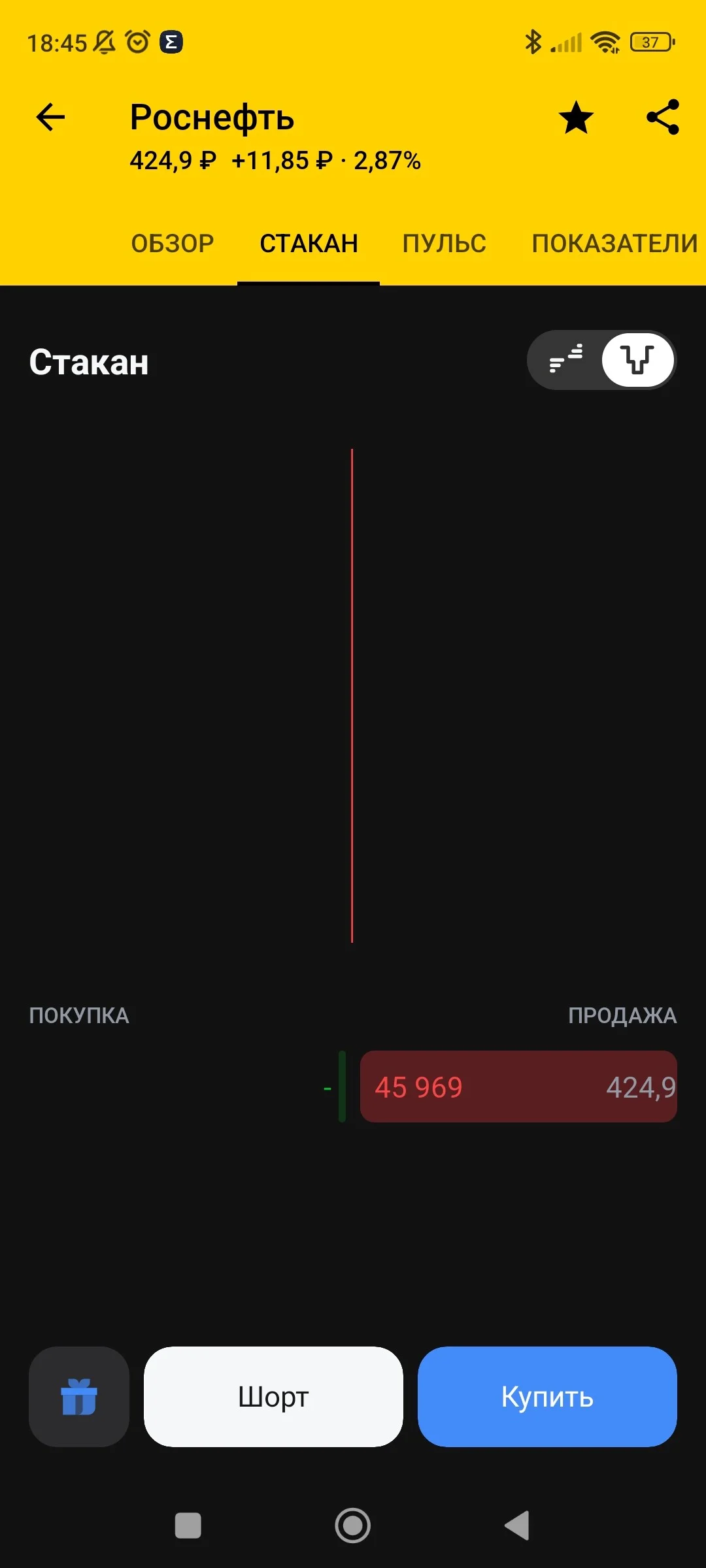Screen dimensions: 706x1568
Task: Go to the system home screen
Action: point(353,1526)
